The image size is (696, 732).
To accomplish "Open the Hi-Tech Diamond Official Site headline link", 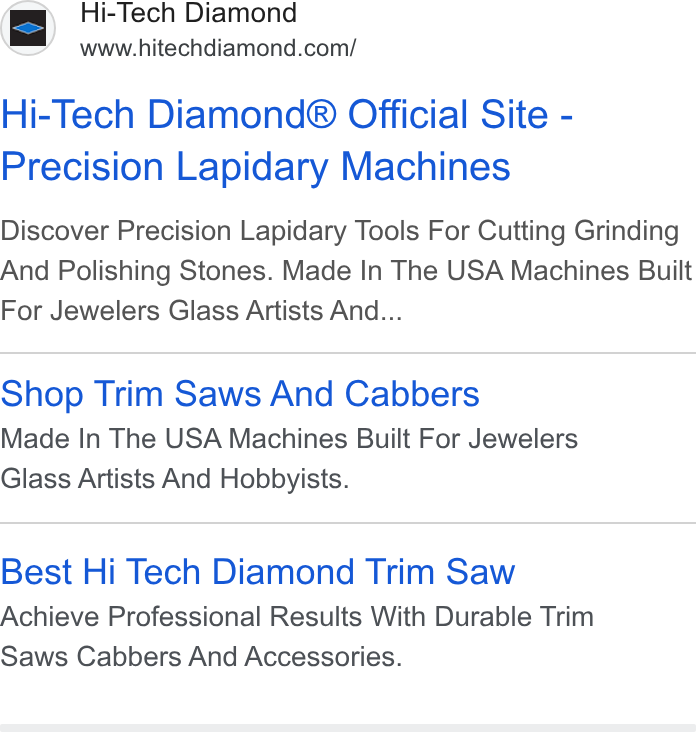I will coord(287,140).
